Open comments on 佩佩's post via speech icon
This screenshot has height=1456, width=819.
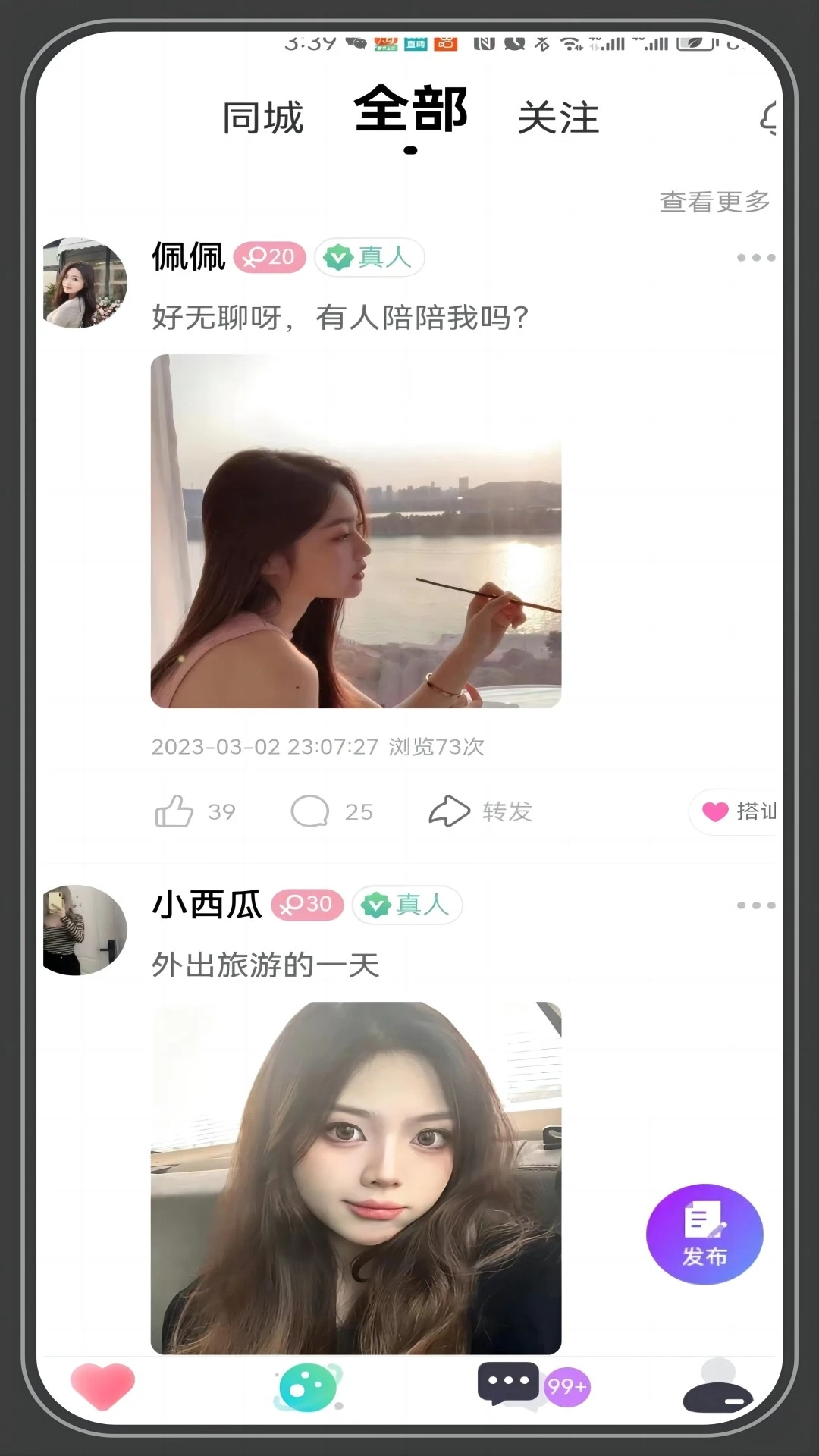(309, 811)
